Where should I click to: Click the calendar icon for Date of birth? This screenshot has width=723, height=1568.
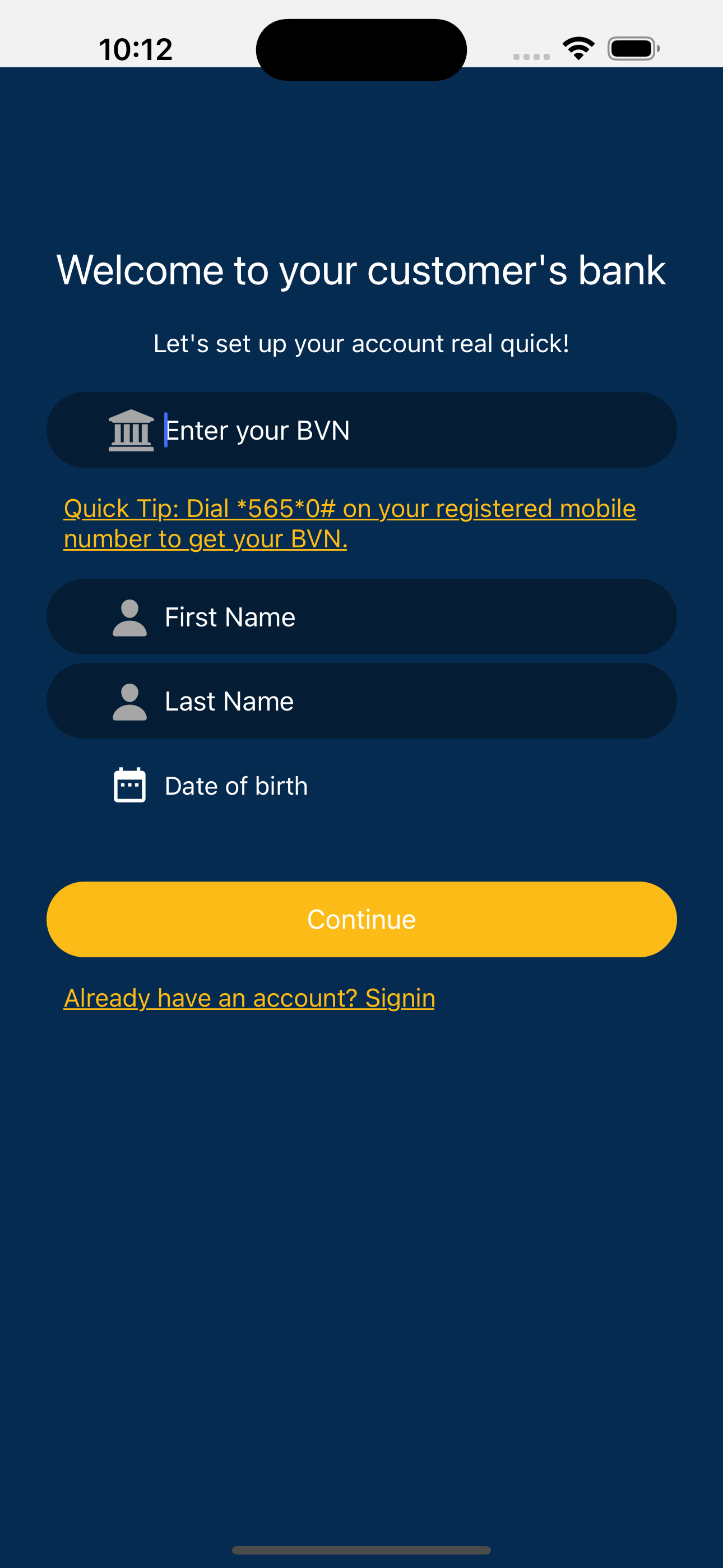[129, 785]
